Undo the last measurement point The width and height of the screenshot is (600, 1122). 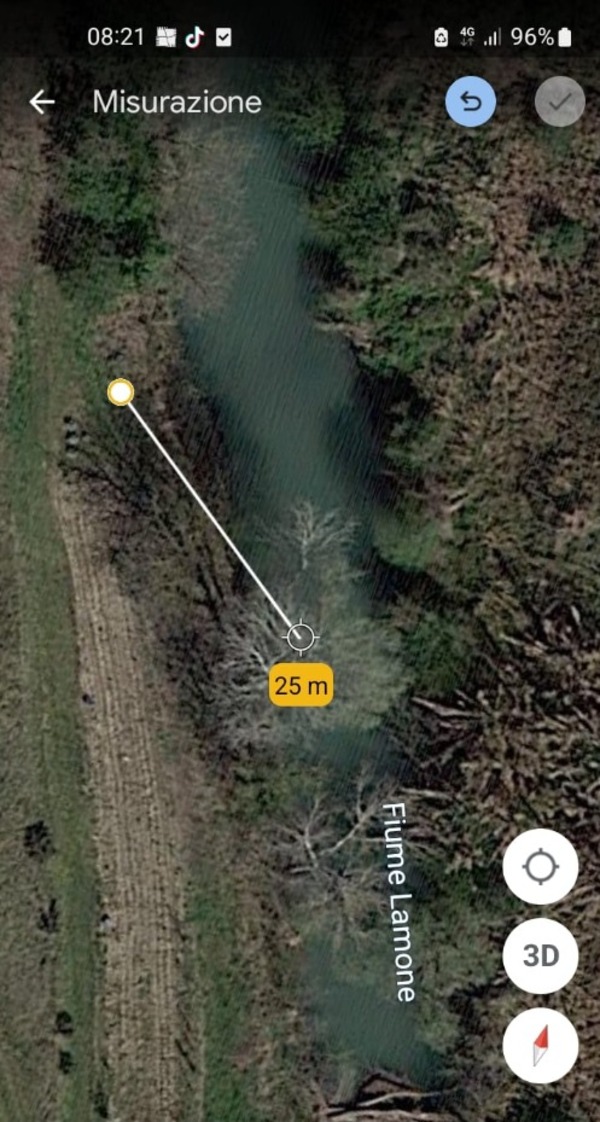point(470,102)
